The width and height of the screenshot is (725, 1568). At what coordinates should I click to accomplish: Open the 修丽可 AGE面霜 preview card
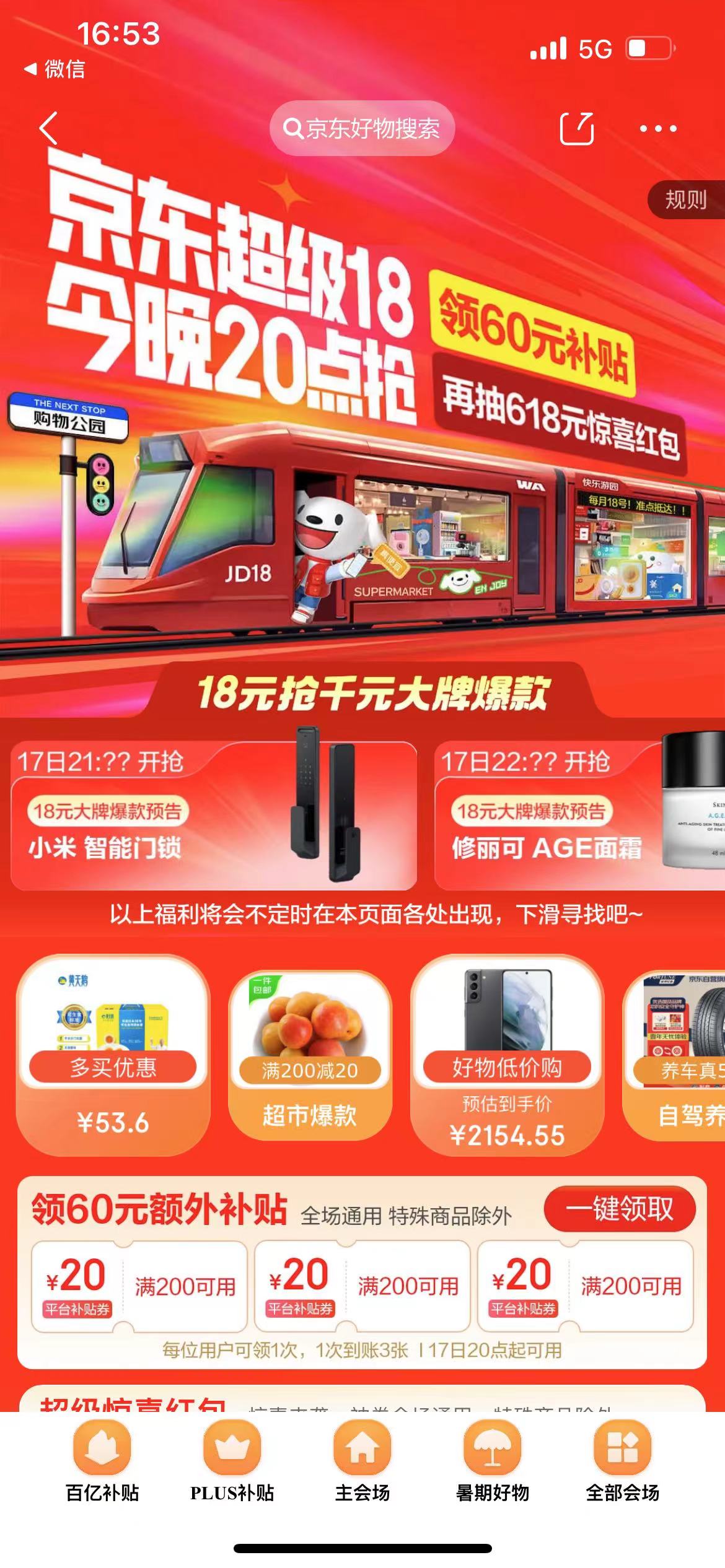(x=579, y=816)
